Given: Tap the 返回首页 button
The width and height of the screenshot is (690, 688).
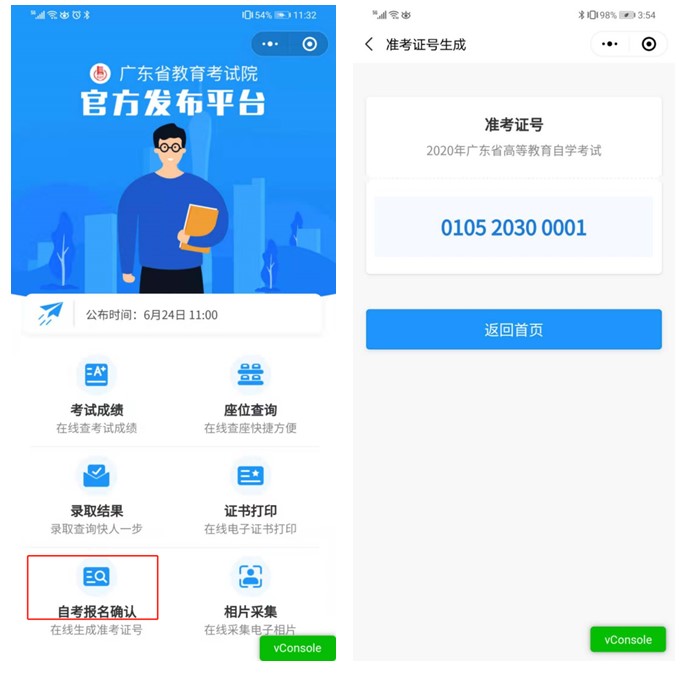Looking at the screenshot, I should [513, 330].
